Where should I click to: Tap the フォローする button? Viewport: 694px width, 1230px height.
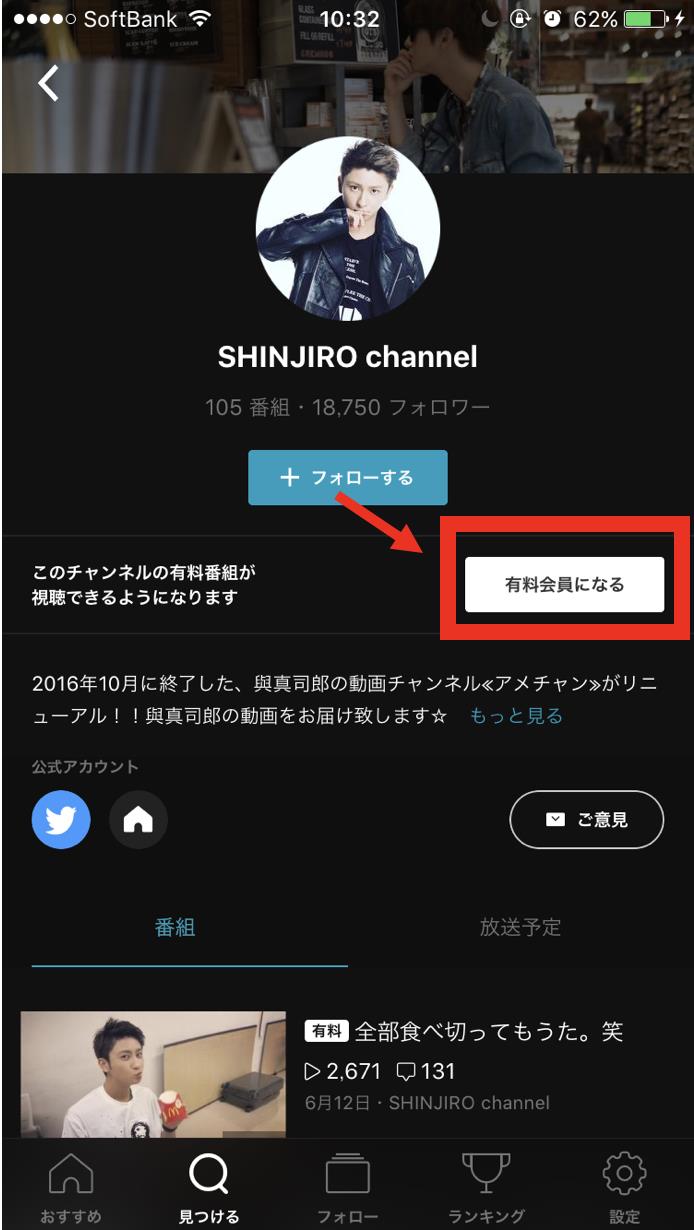347,478
